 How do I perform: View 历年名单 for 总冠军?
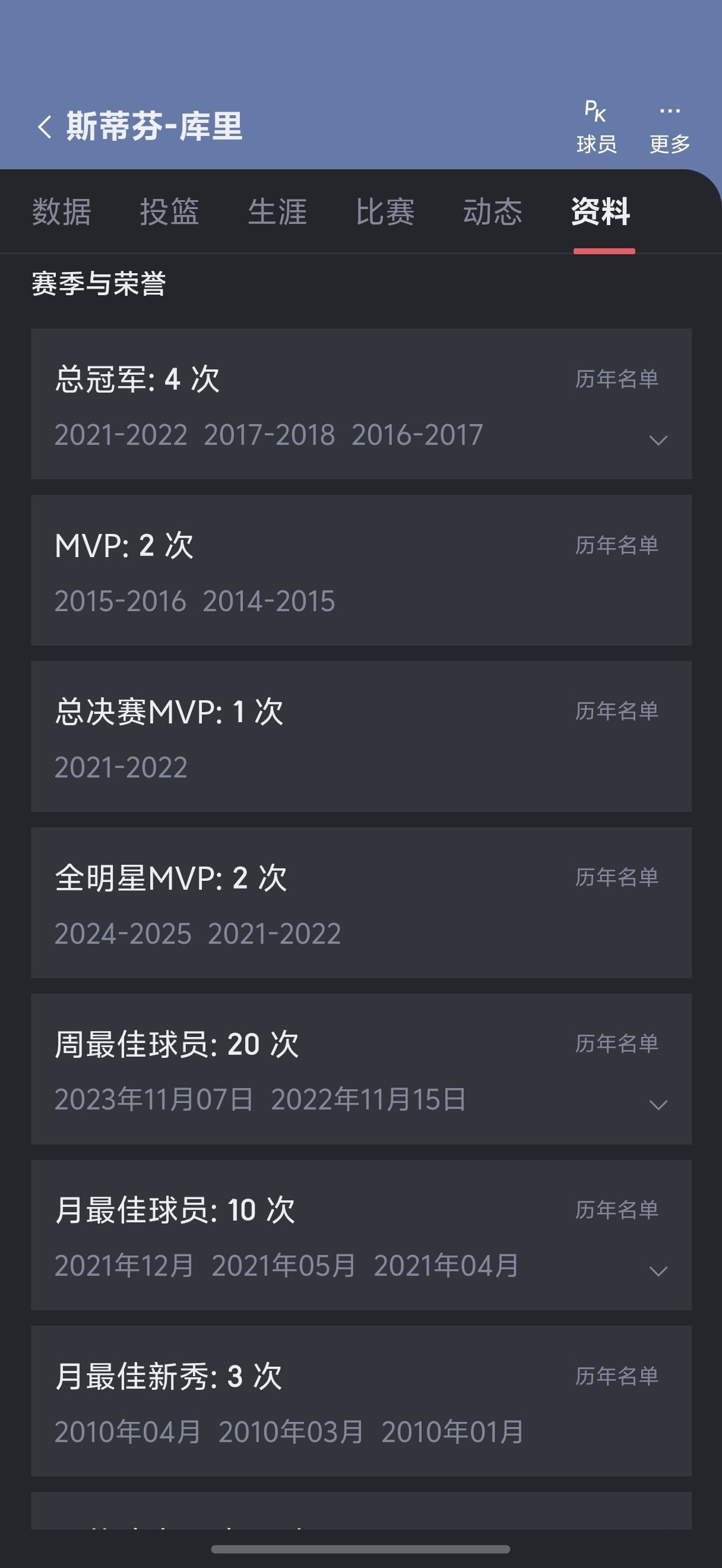pyautogui.click(x=617, y=378)
